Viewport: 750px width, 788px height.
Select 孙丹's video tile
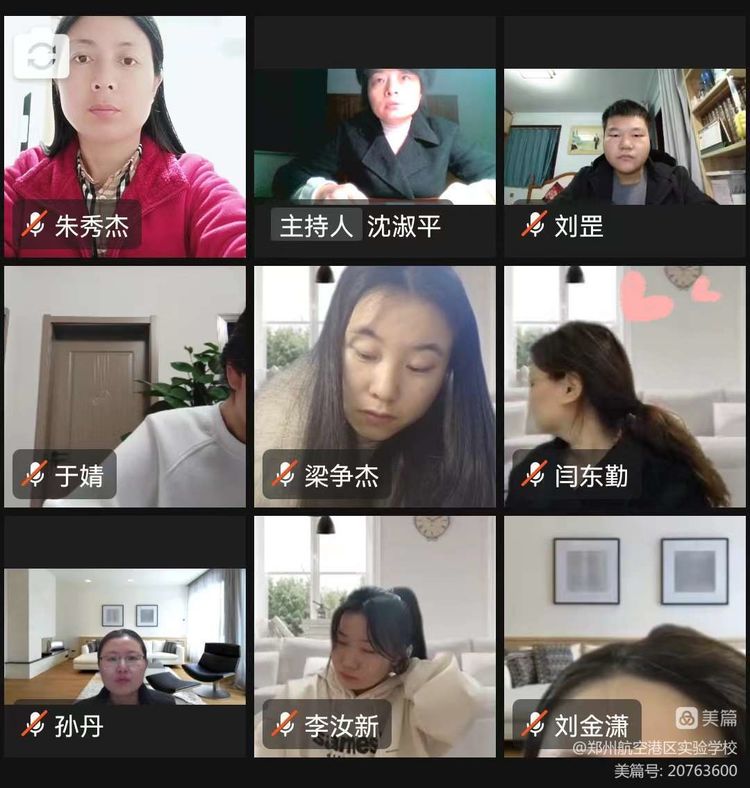pos(125,635)
